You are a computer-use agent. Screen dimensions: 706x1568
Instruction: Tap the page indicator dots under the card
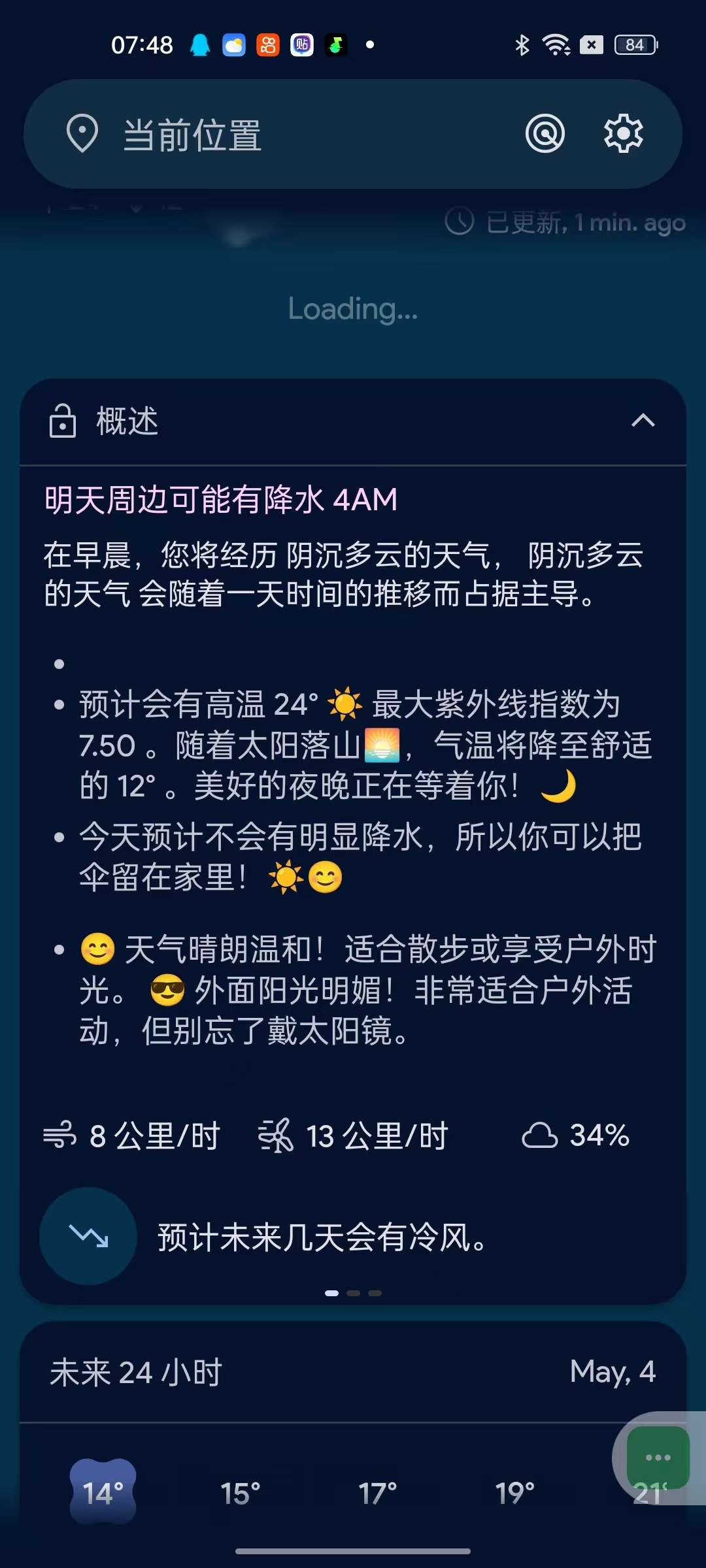pos(353,1293)
